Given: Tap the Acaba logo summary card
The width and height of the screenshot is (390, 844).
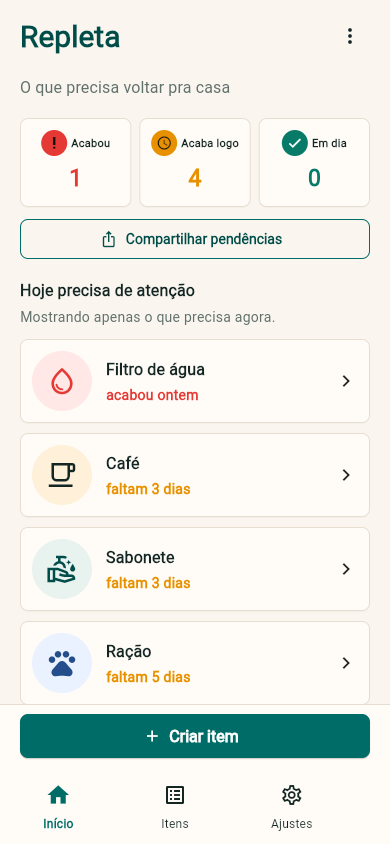Looking at the screenshot, I should (x=195, y=163).
